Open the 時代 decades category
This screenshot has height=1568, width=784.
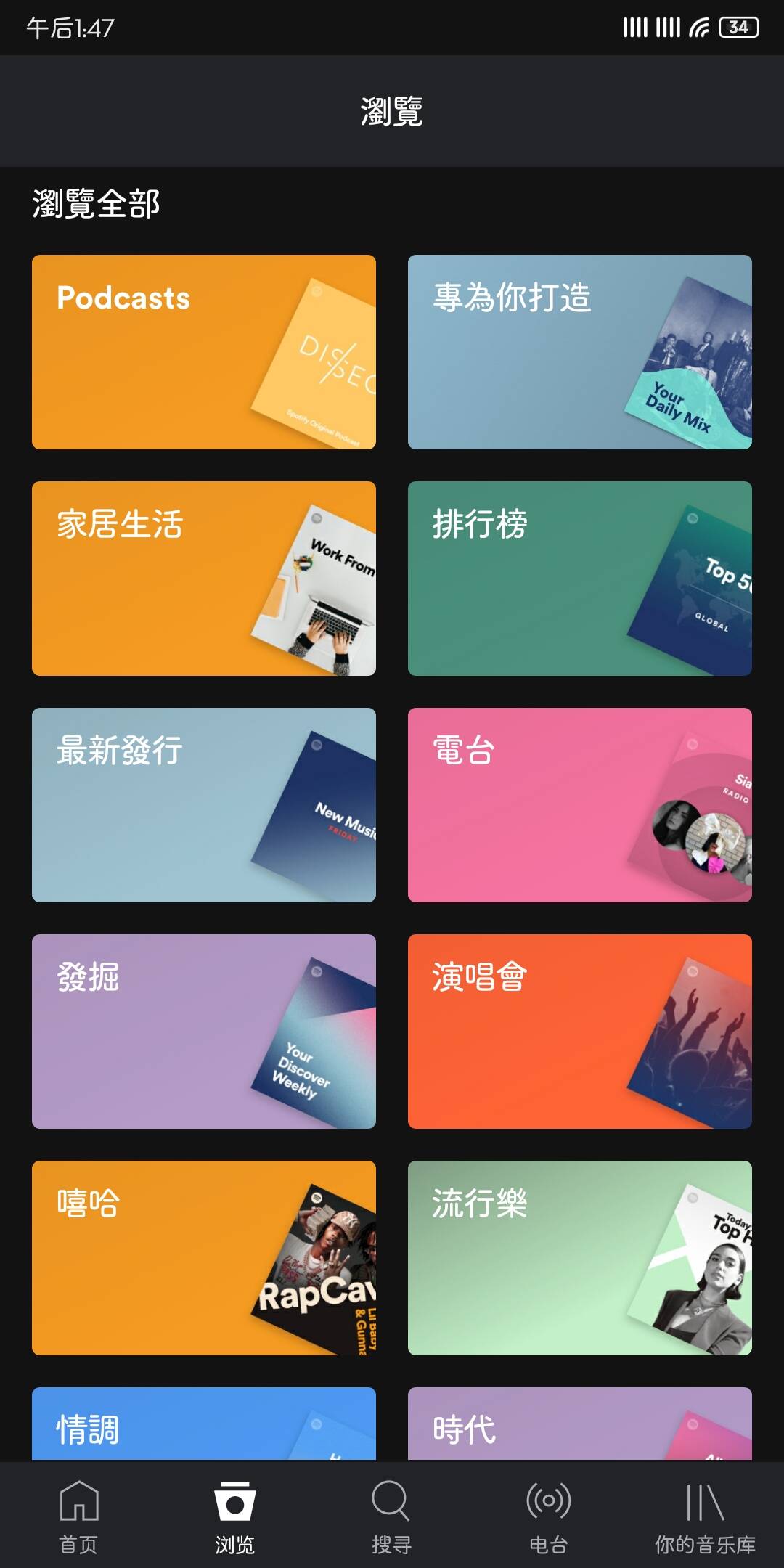click(579, 1424)
